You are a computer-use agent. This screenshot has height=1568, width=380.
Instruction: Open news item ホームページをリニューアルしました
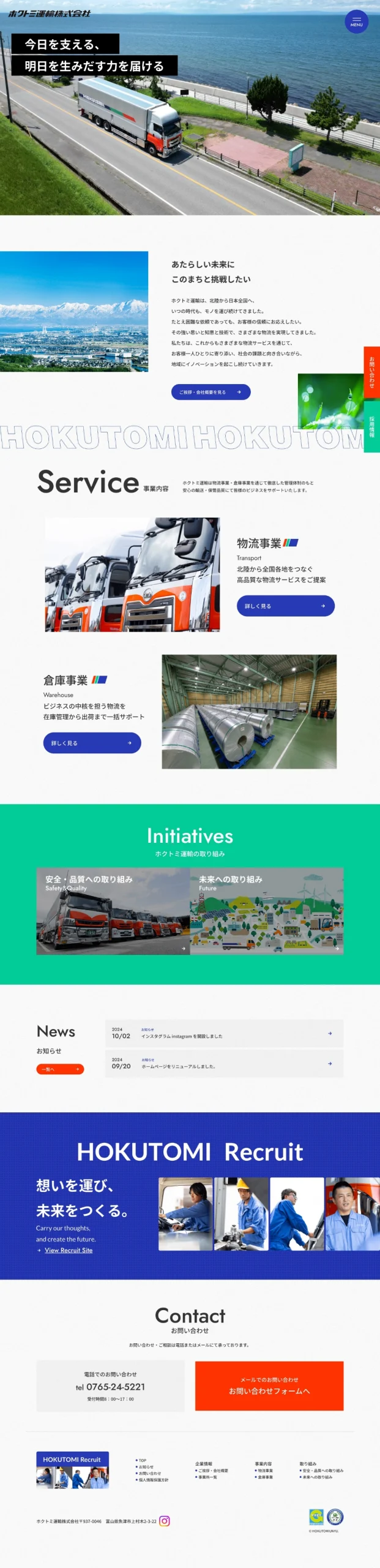tap(224, 1063)
